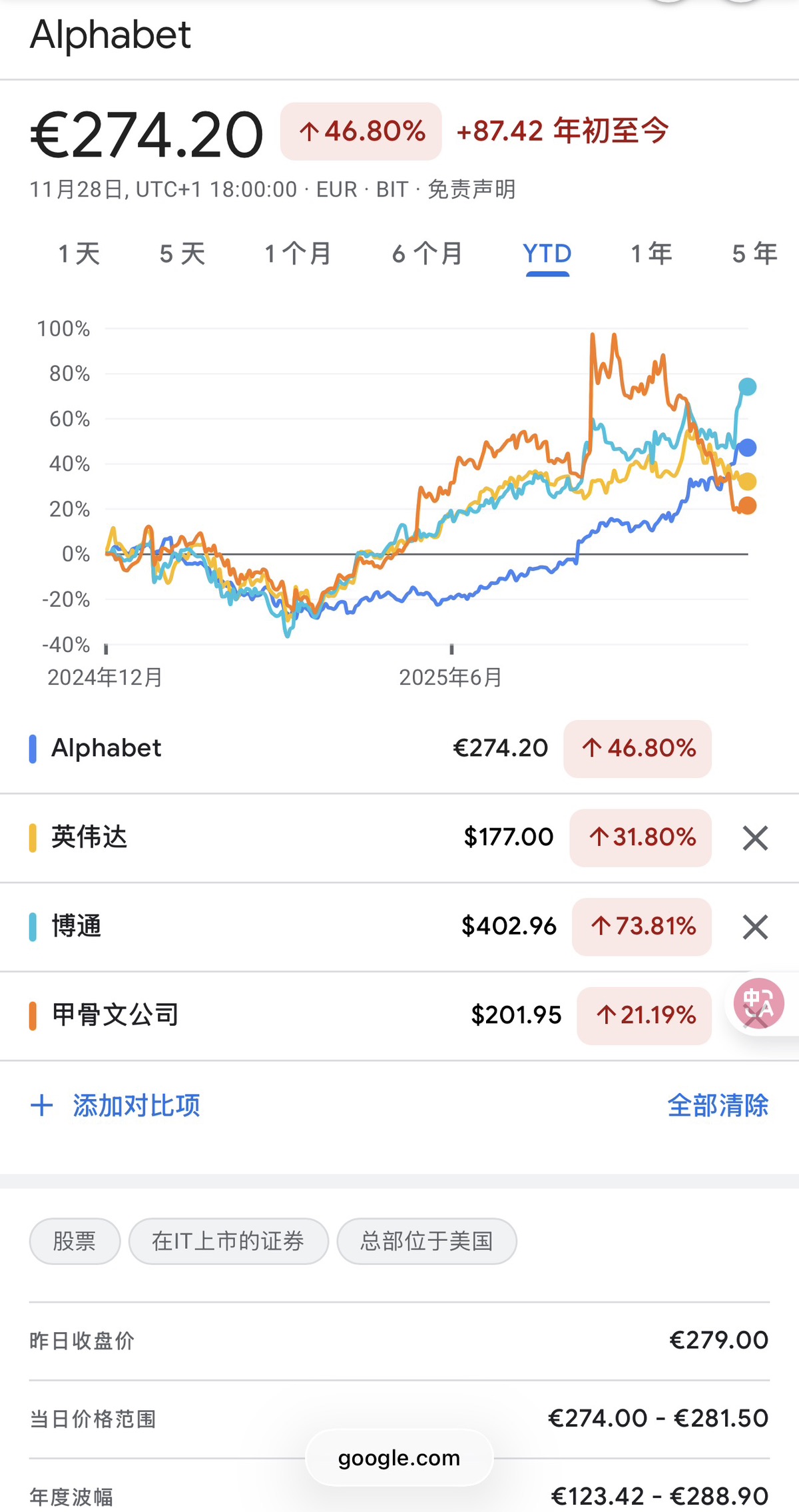This screenshot has width=799, height=1512.
Task: Clear all comparisons with 全部清除
Action: [x=718, y=1106]
